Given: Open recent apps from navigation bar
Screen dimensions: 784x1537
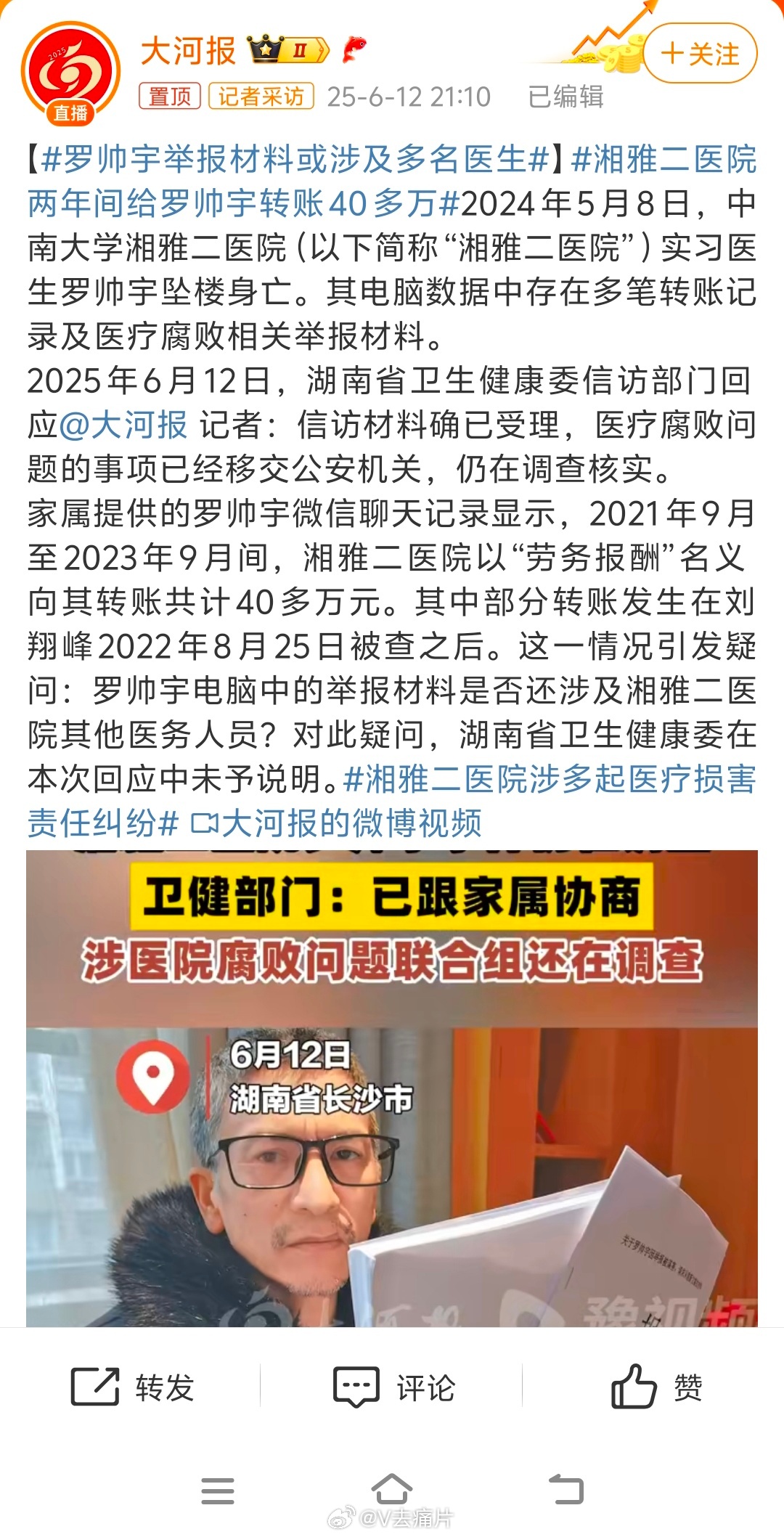Looking at the screenshot, I should click(x=218, y=1491).
